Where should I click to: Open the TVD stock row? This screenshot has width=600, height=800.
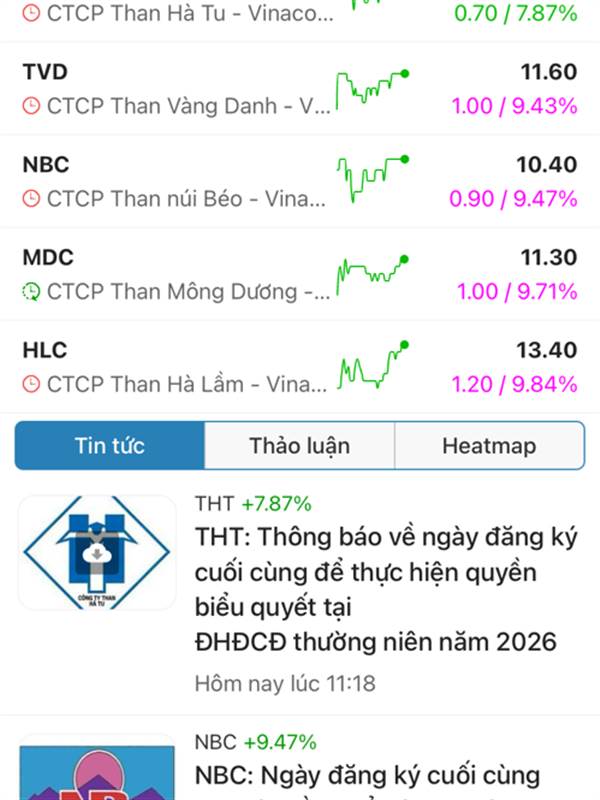300,88
